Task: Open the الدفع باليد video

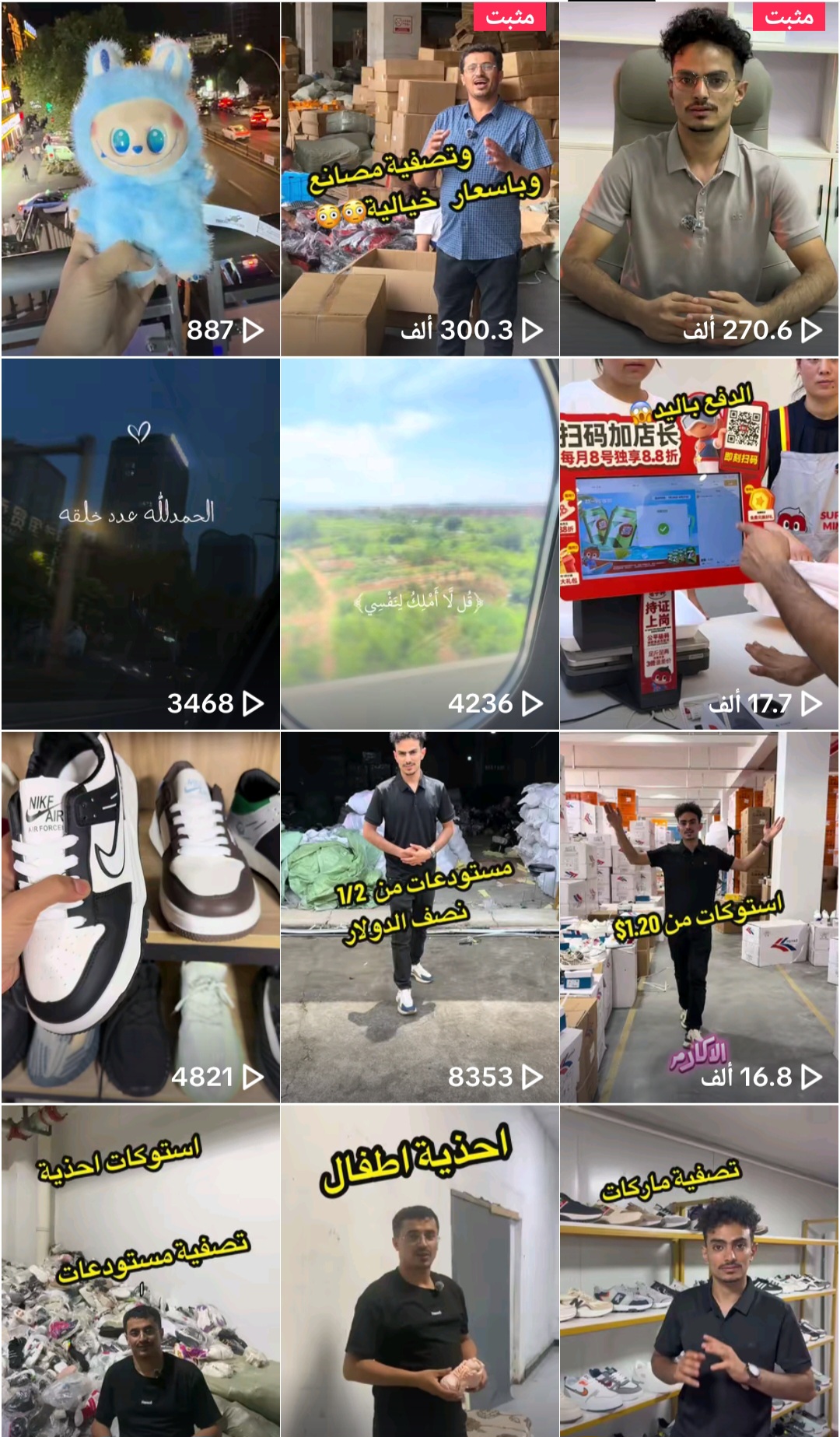Action: [x=699, y=543]
